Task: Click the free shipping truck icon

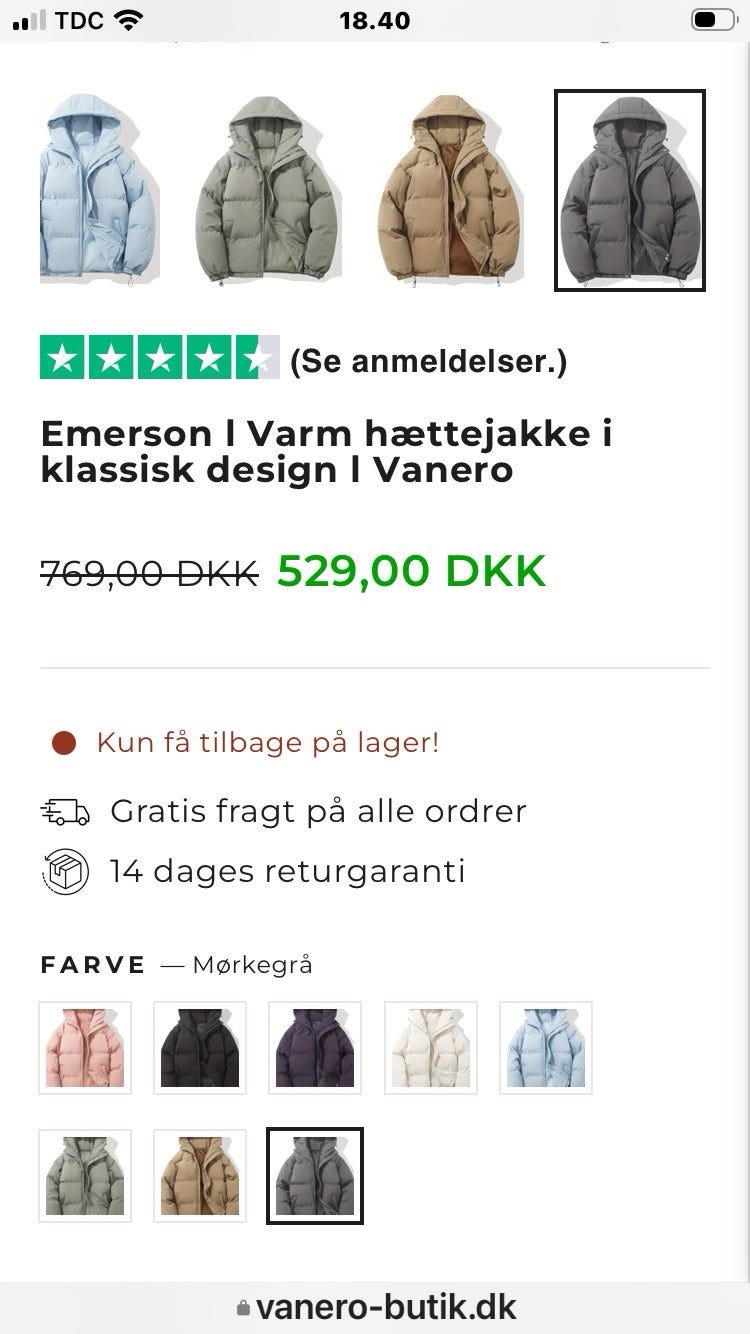Action: tap(65, 811)
